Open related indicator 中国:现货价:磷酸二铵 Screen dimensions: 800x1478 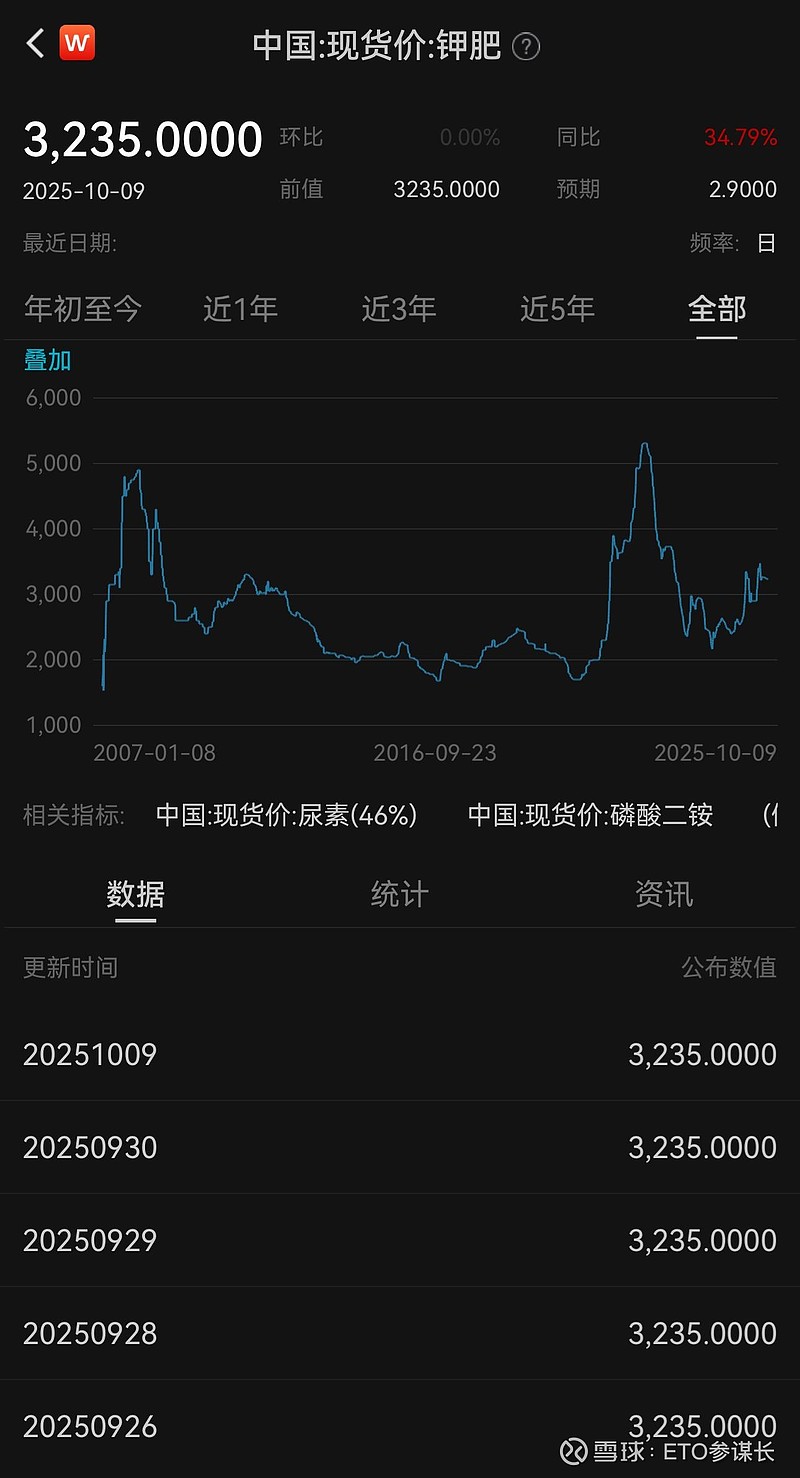click(x=590, y=815)
